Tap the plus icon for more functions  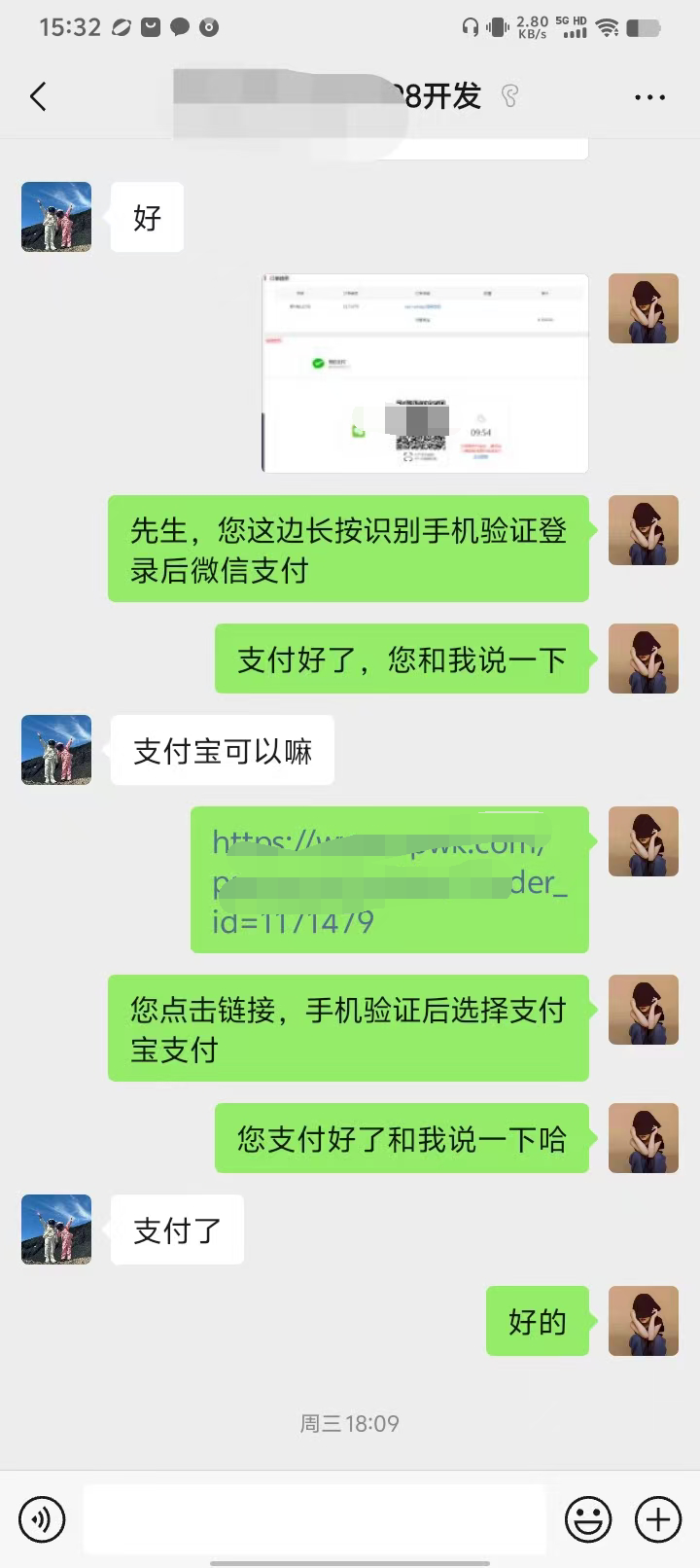(x=658, y=1518)
